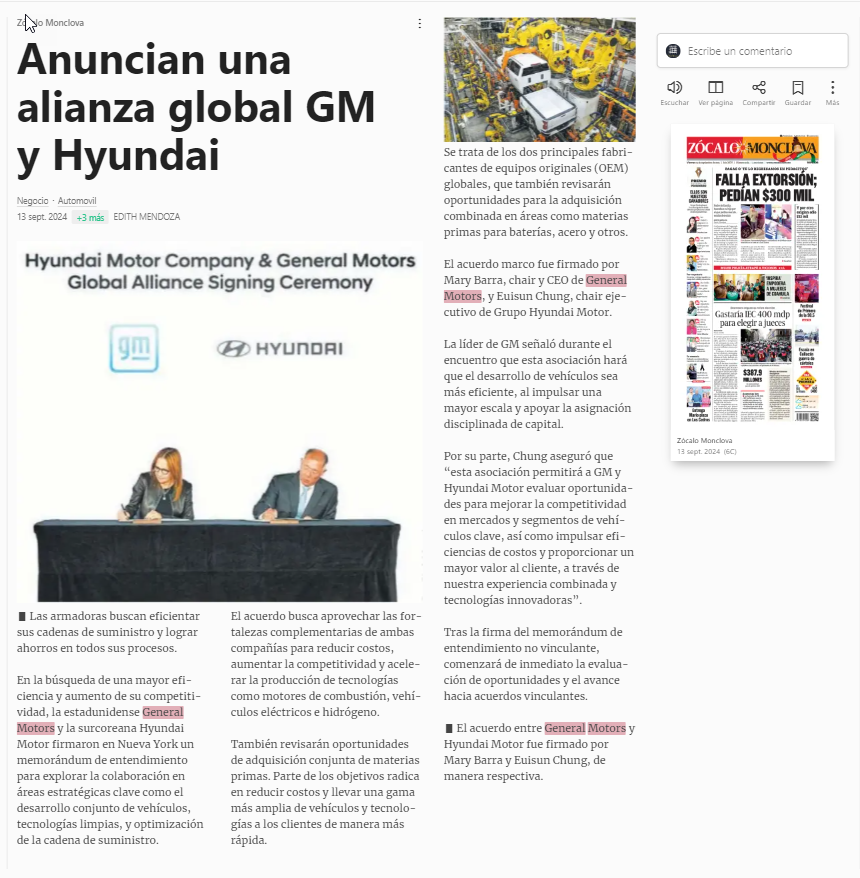
Task: Enlarge the factory robots photo
Action: coord(540,80)
